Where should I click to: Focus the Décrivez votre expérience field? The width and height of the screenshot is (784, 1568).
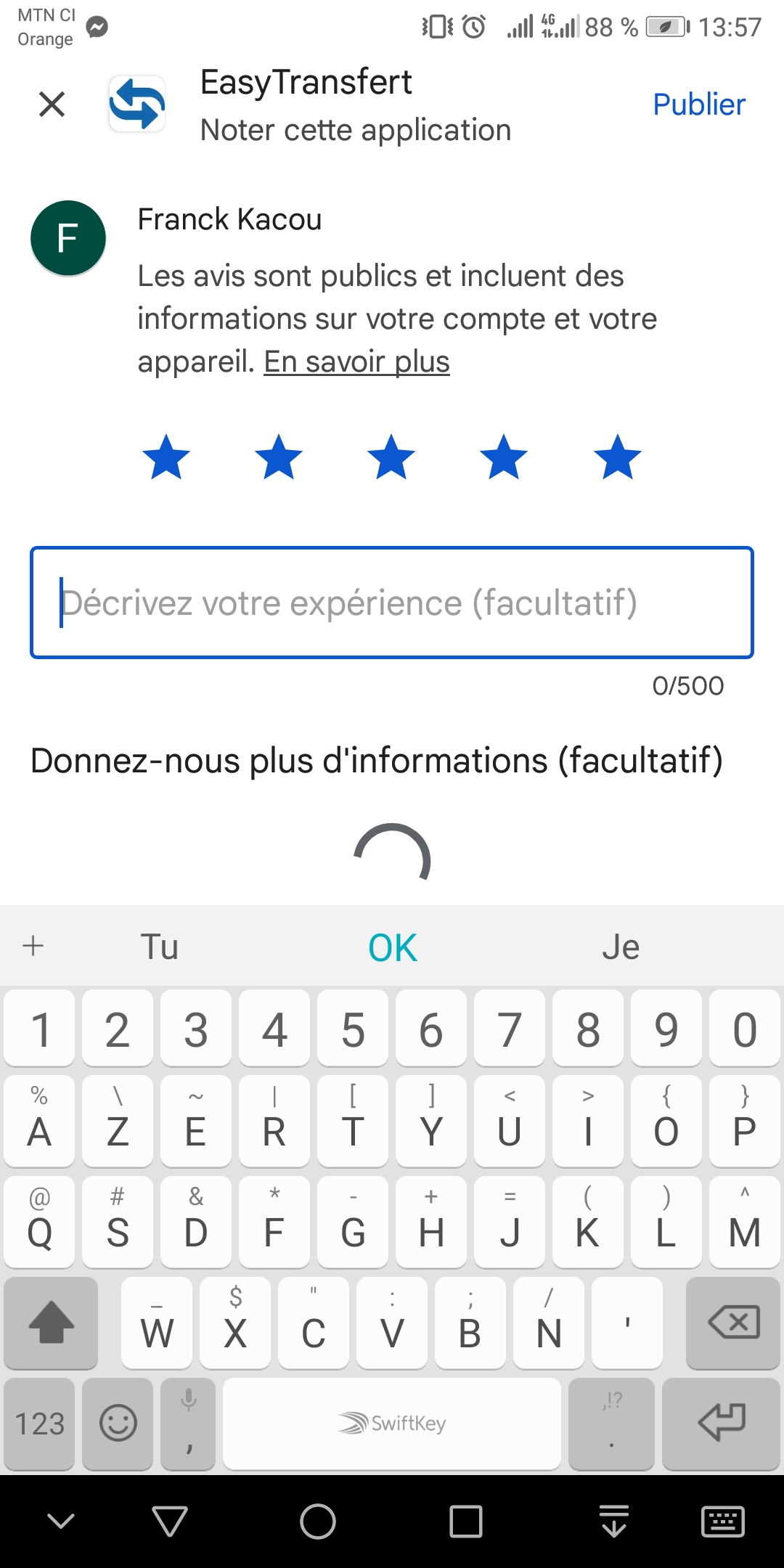click(x=391, y=603)
